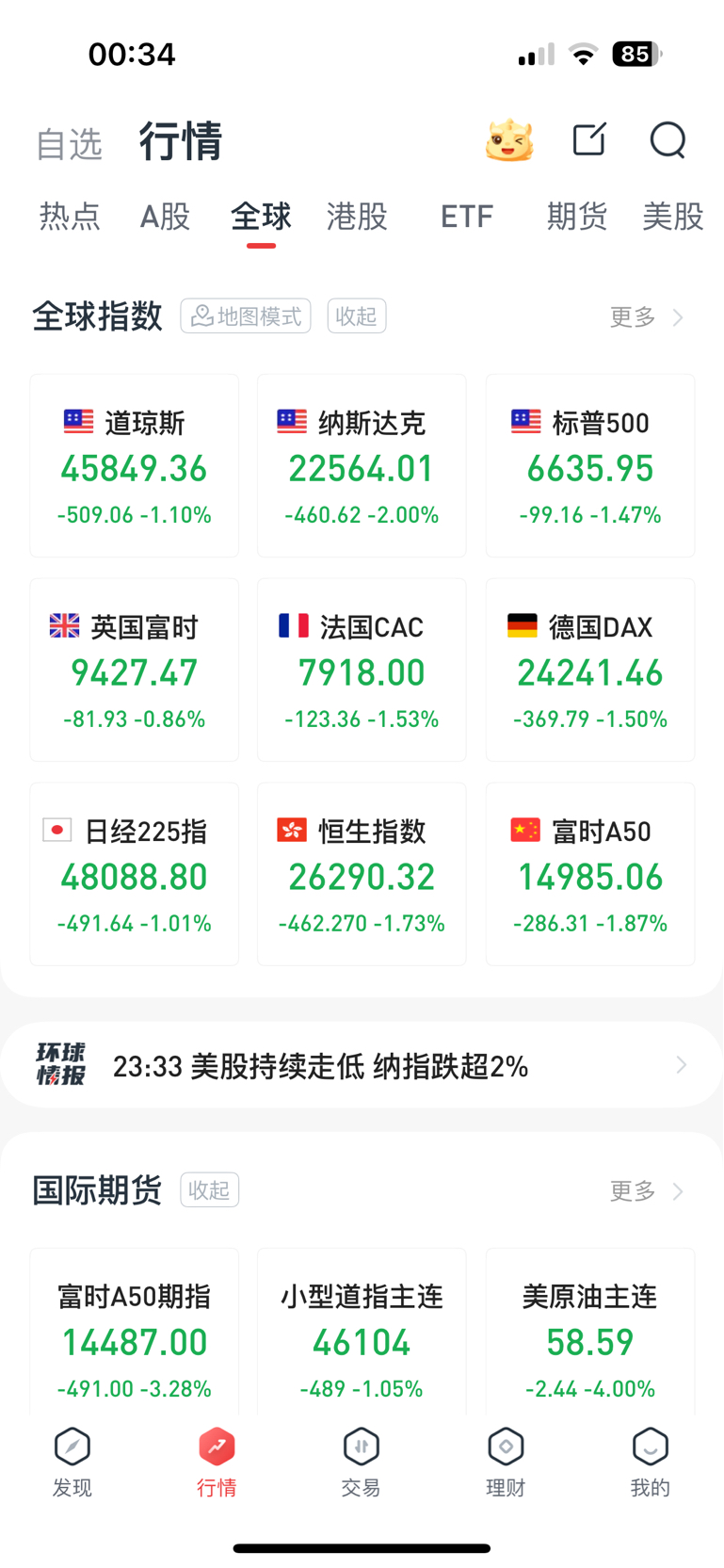Collapse the 国际期货 section
Image resolution: width=724 pixels, height=1568 pixels.
(x=209, y=1190)
